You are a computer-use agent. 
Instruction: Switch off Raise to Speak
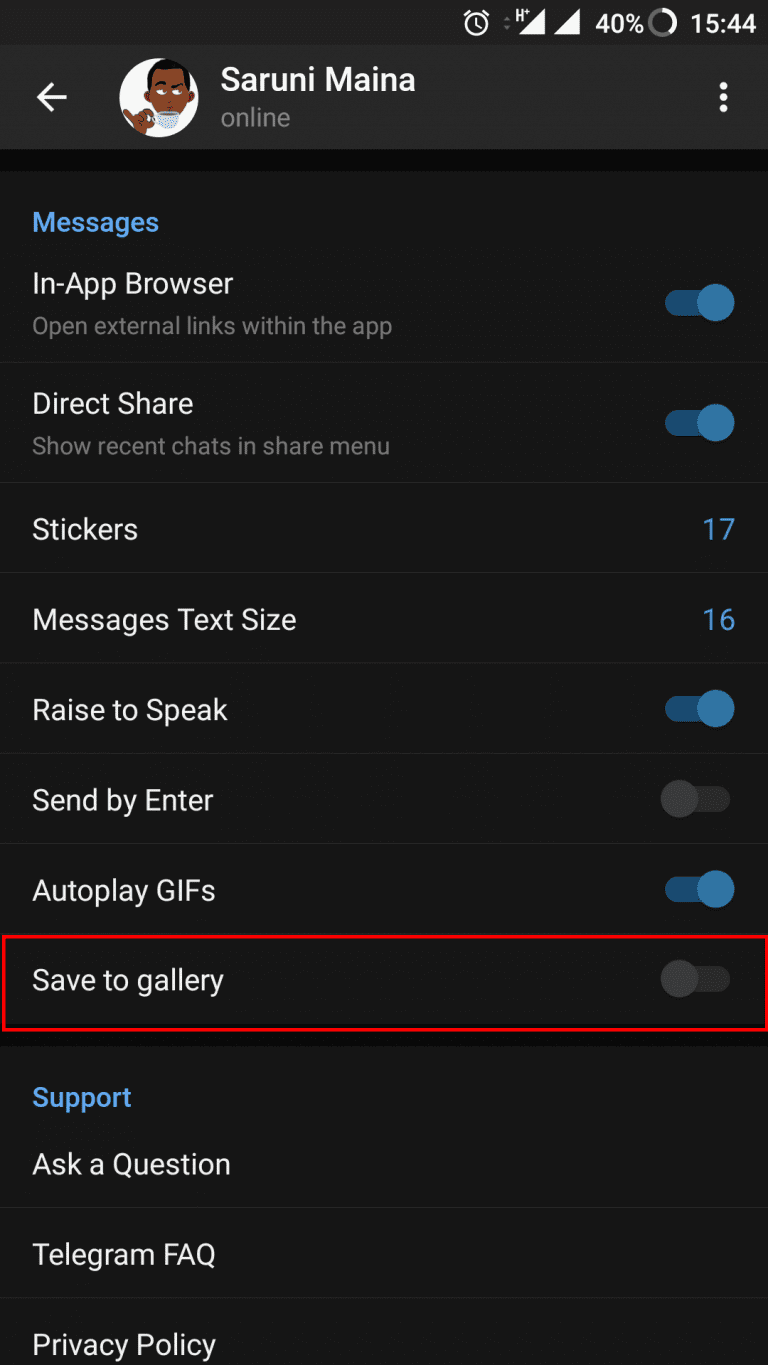(699, 709)
